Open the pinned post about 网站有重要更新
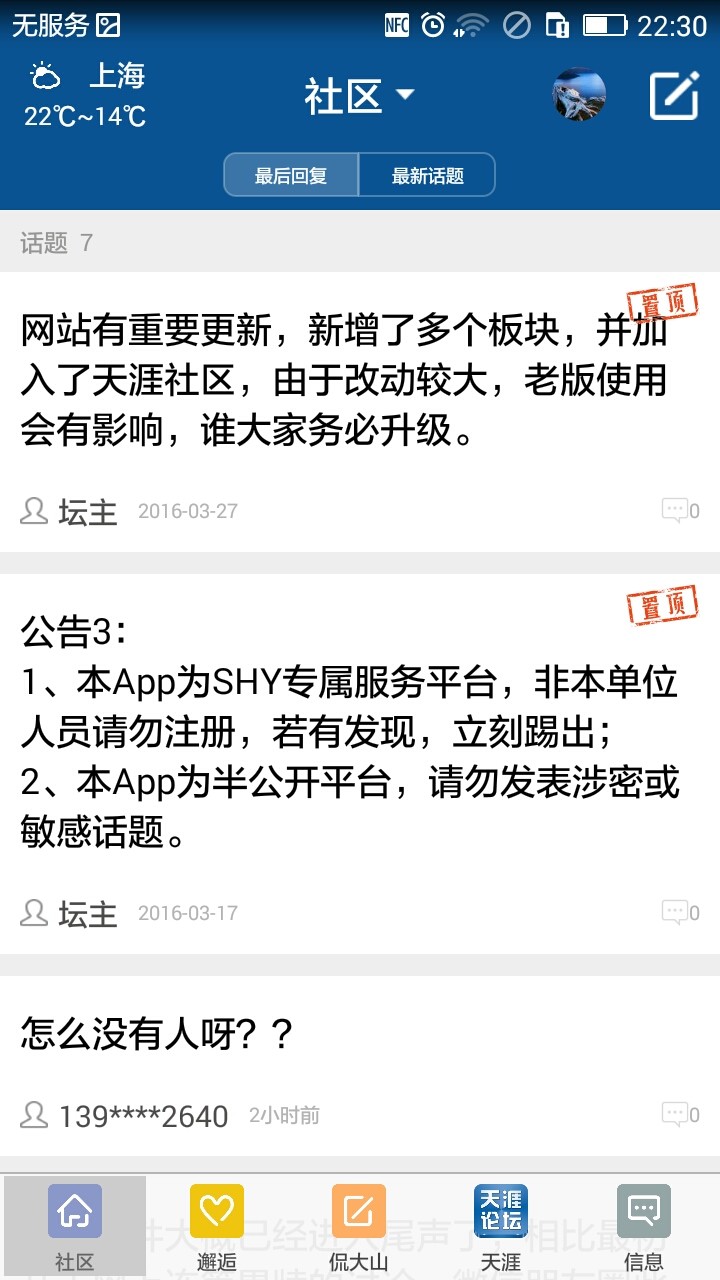 pyautogui.click(x=360, y=411)
